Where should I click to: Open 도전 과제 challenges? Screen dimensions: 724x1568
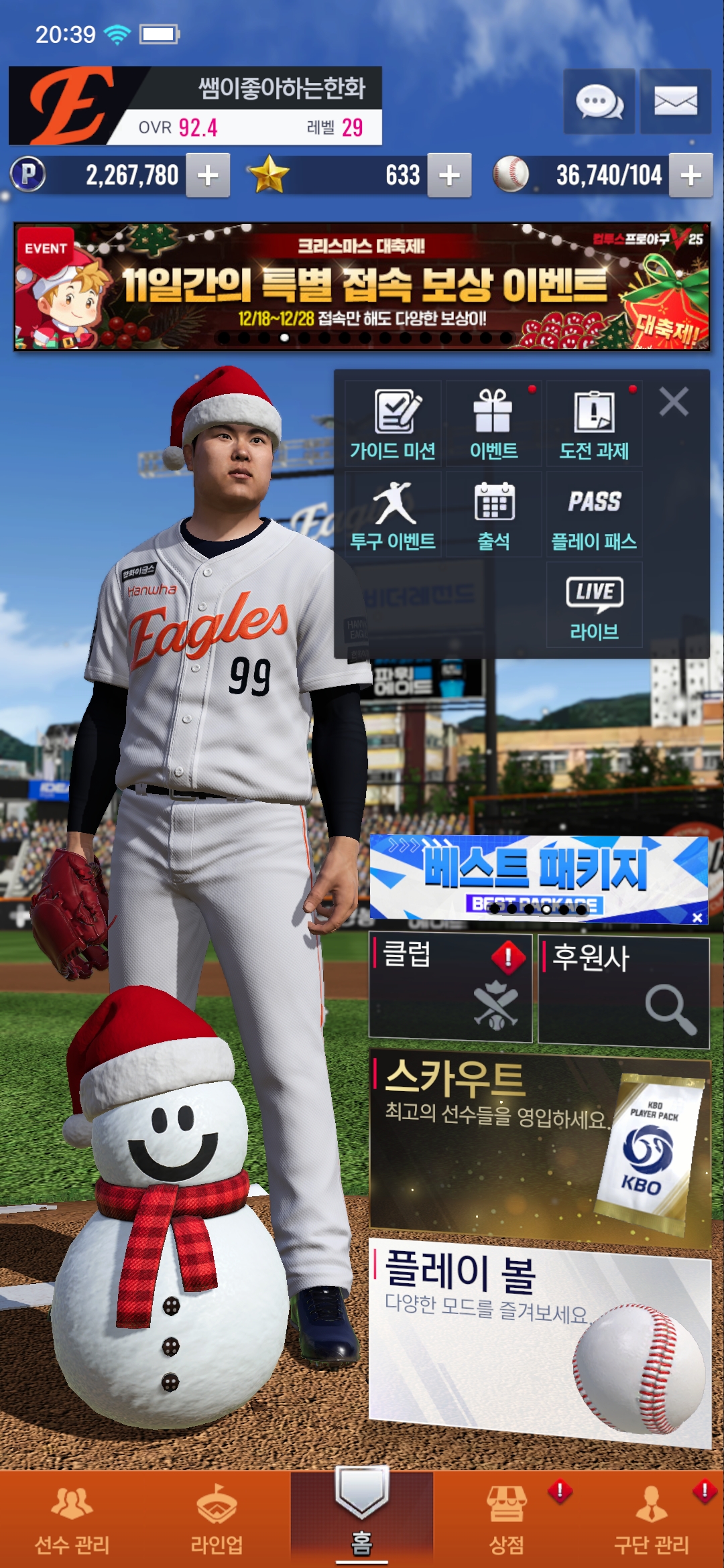point(595,424)
